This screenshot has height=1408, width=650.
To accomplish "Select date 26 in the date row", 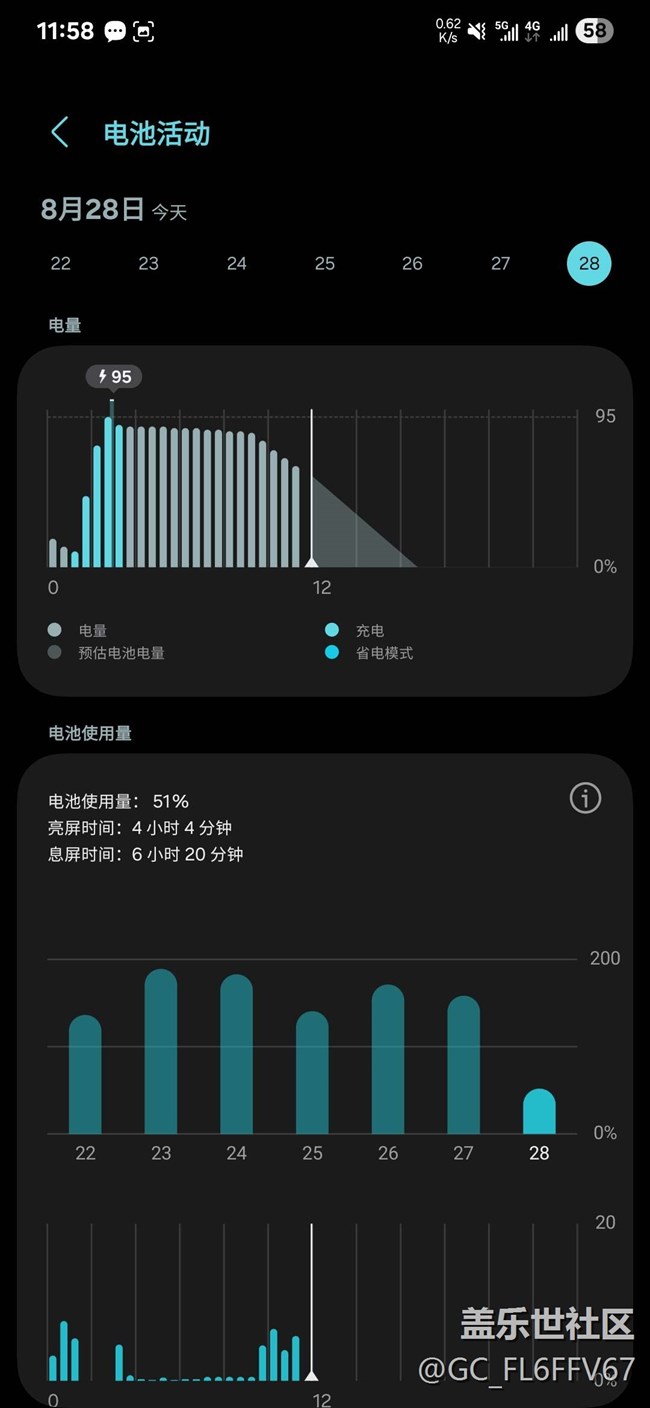I will 413,264.
